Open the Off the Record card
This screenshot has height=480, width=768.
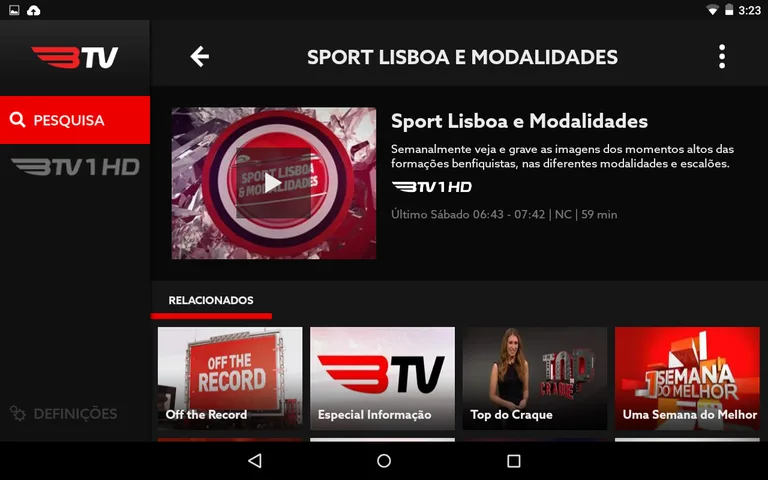coord(230,378)
